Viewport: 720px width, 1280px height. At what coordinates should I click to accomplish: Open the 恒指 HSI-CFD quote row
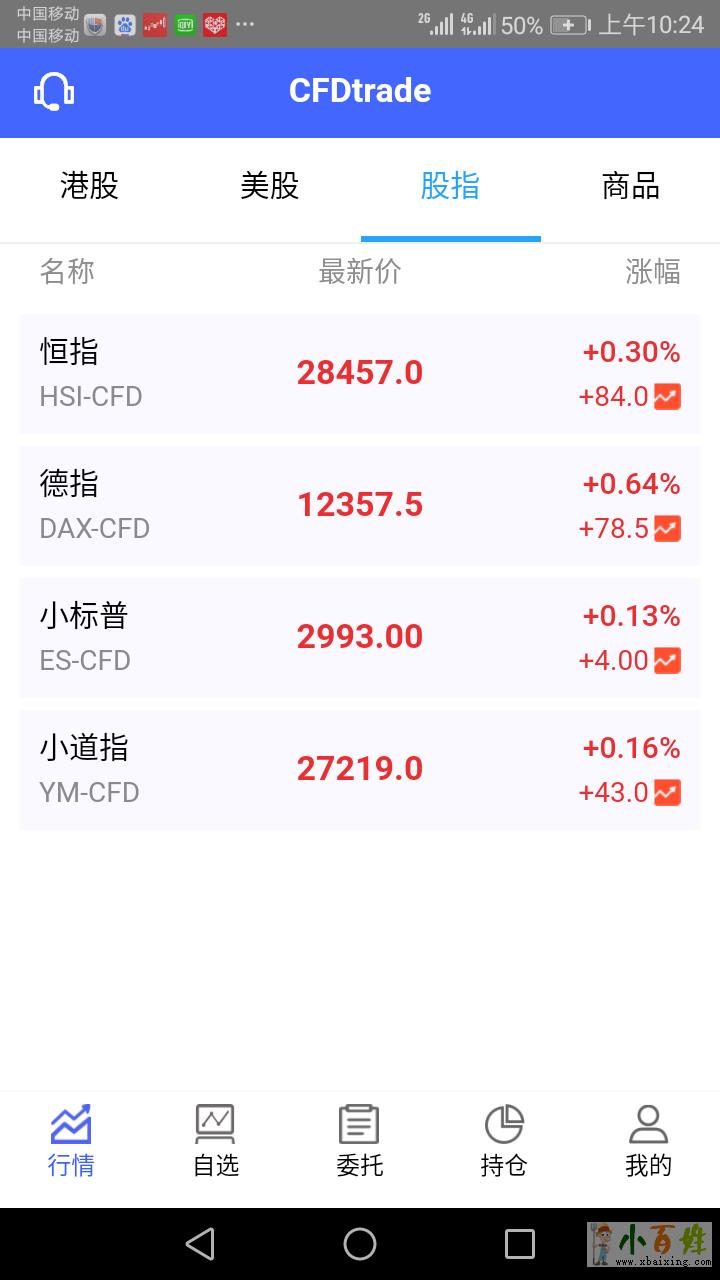360,374
